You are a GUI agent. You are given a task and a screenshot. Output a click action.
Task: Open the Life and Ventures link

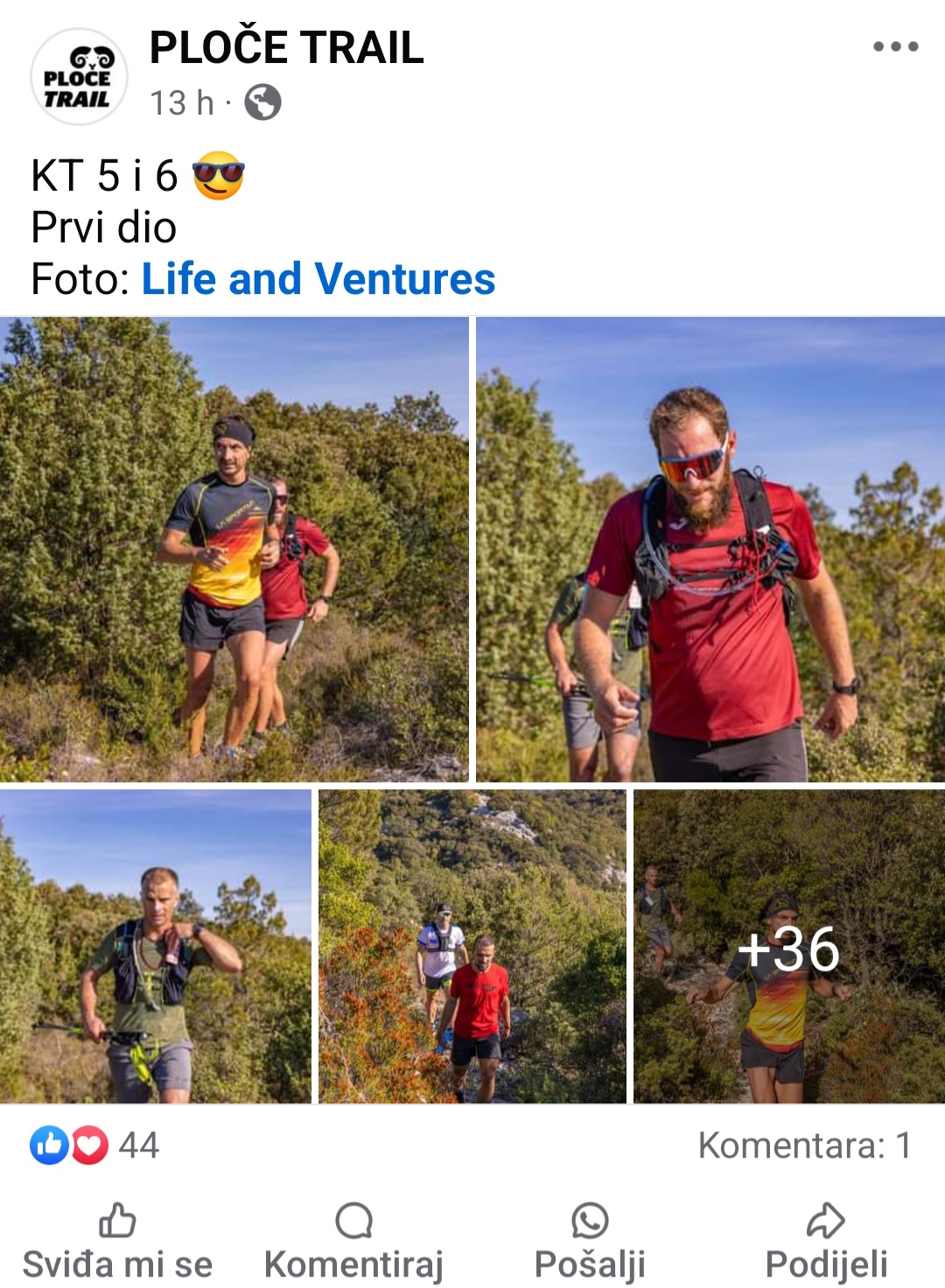click(x=318, y=279)
